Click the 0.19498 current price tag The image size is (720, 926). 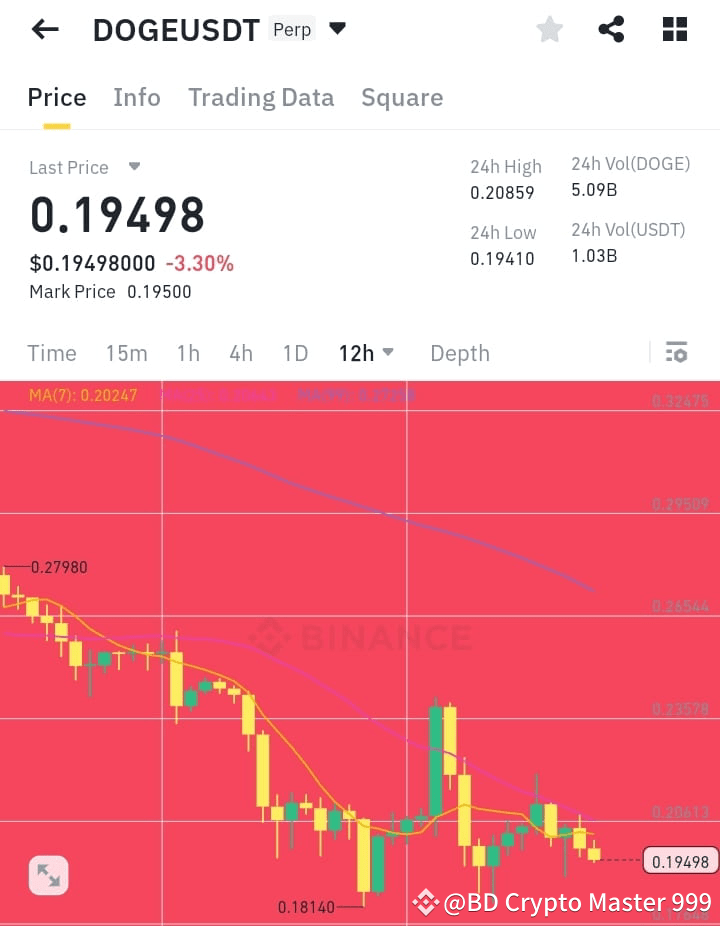coord(681,861)
